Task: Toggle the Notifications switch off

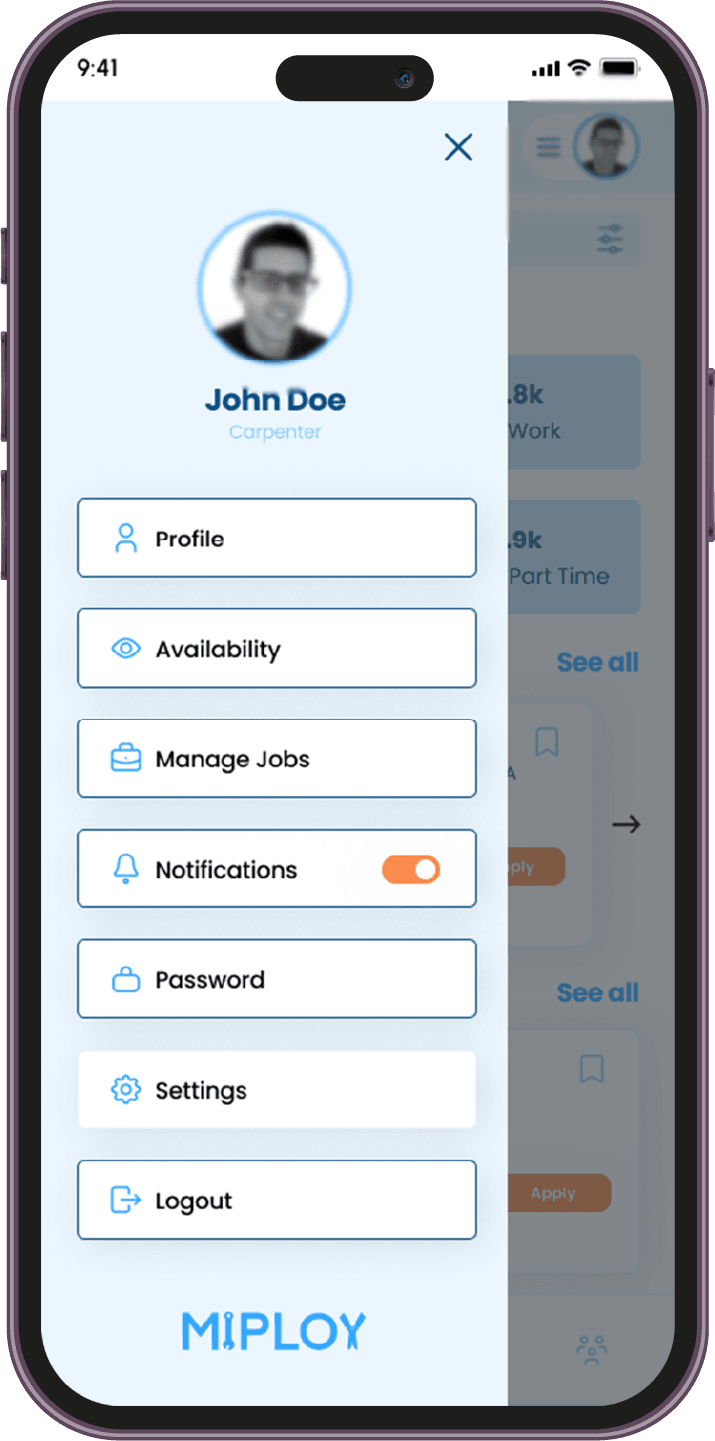Action: (x=411, y=869)
